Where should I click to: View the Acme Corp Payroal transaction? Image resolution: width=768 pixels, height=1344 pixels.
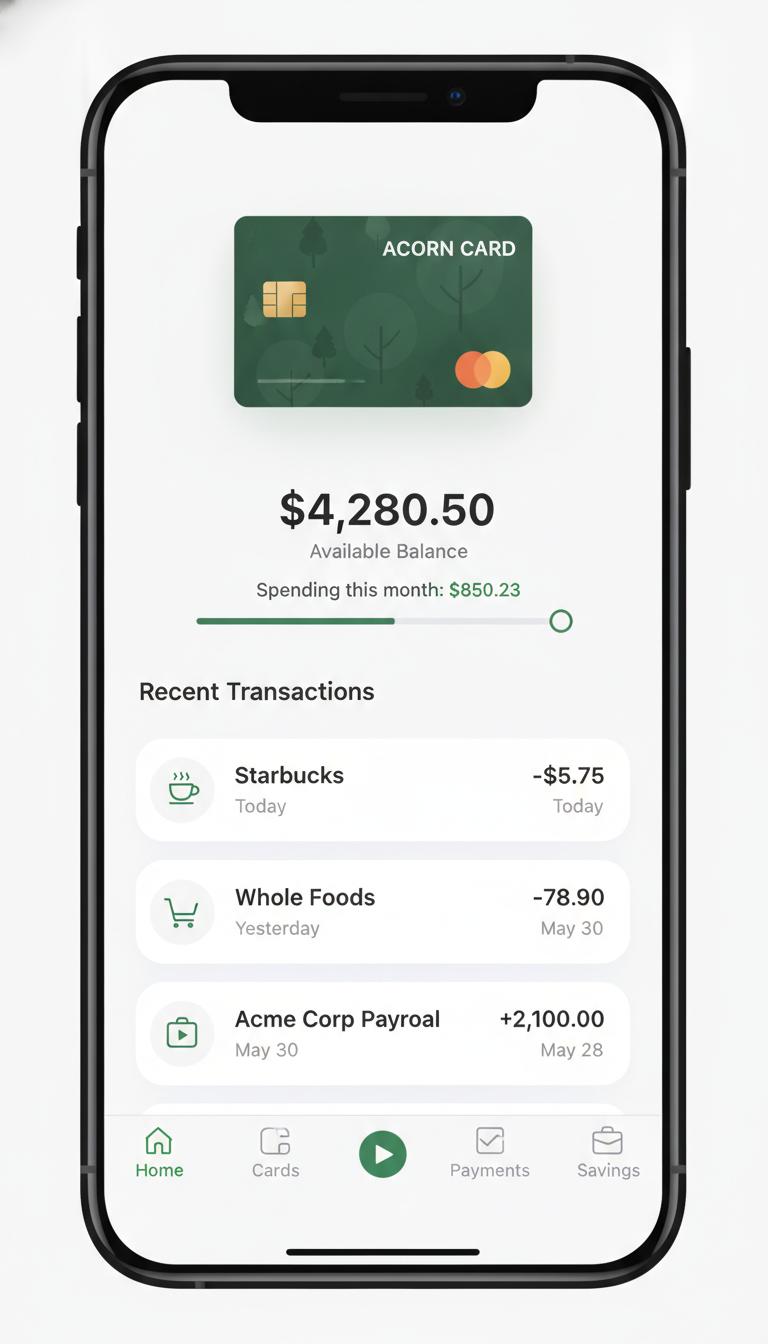(x=383, y=1034)
